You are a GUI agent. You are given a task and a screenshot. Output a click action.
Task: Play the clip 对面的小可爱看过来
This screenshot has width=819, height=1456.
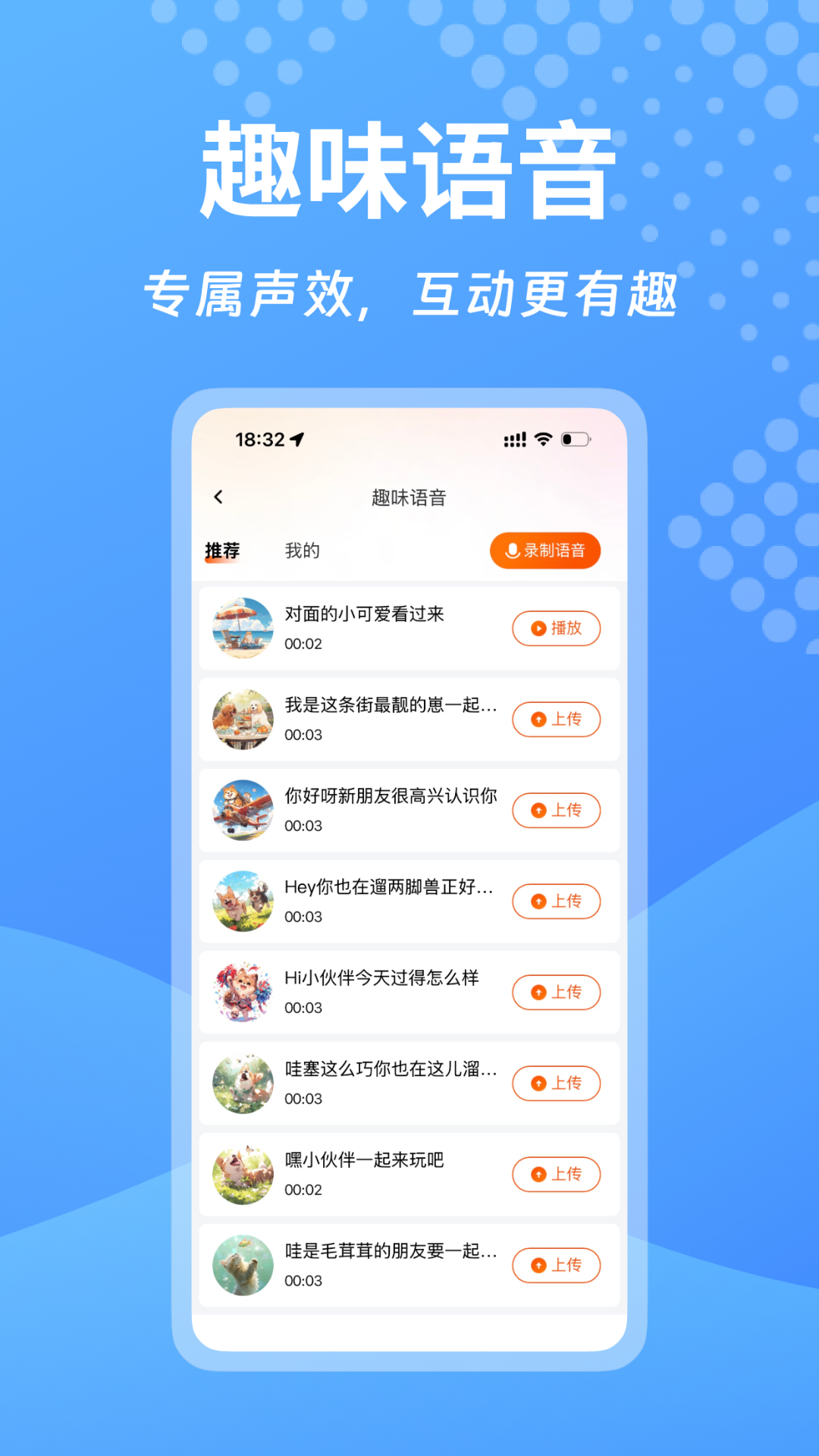556,628
